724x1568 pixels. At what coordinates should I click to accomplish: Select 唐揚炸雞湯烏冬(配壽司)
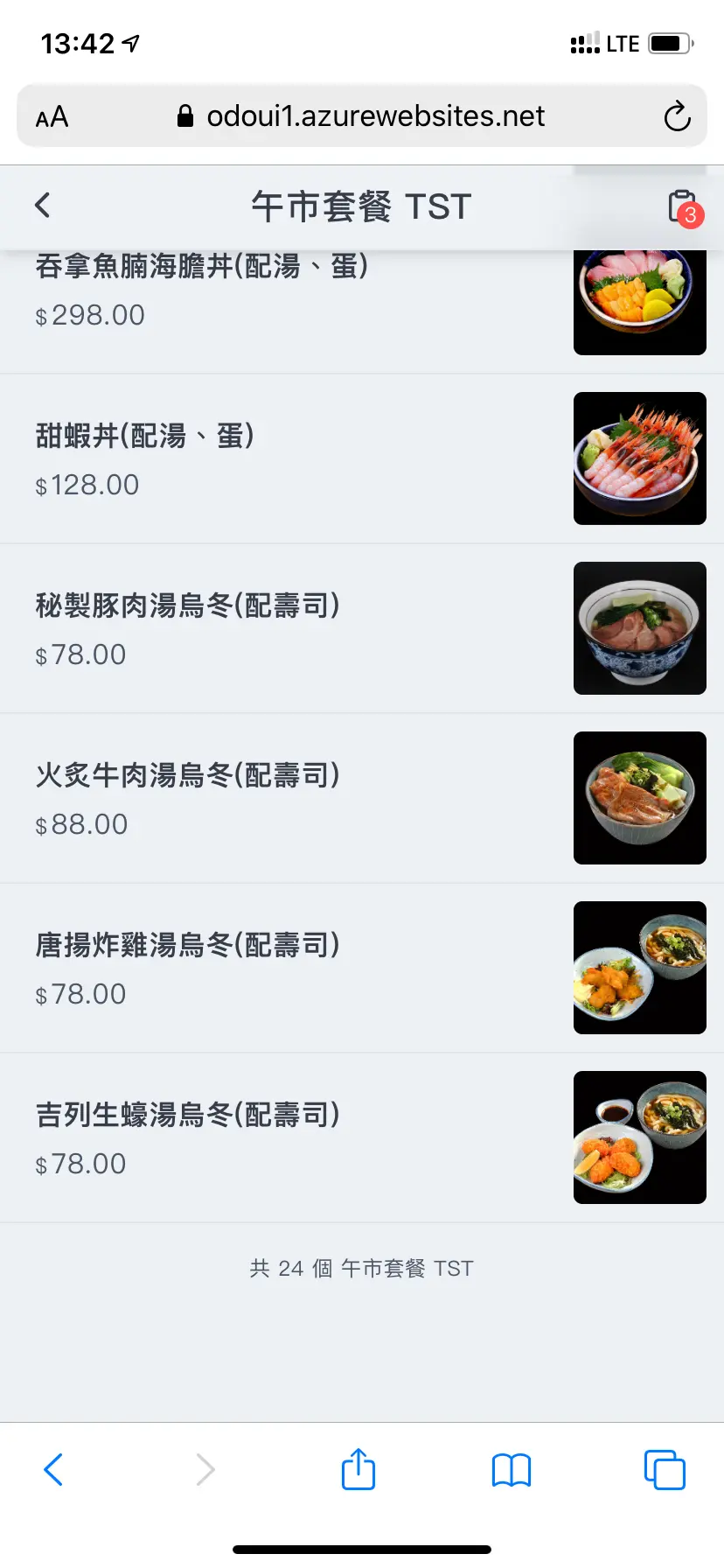362,968
